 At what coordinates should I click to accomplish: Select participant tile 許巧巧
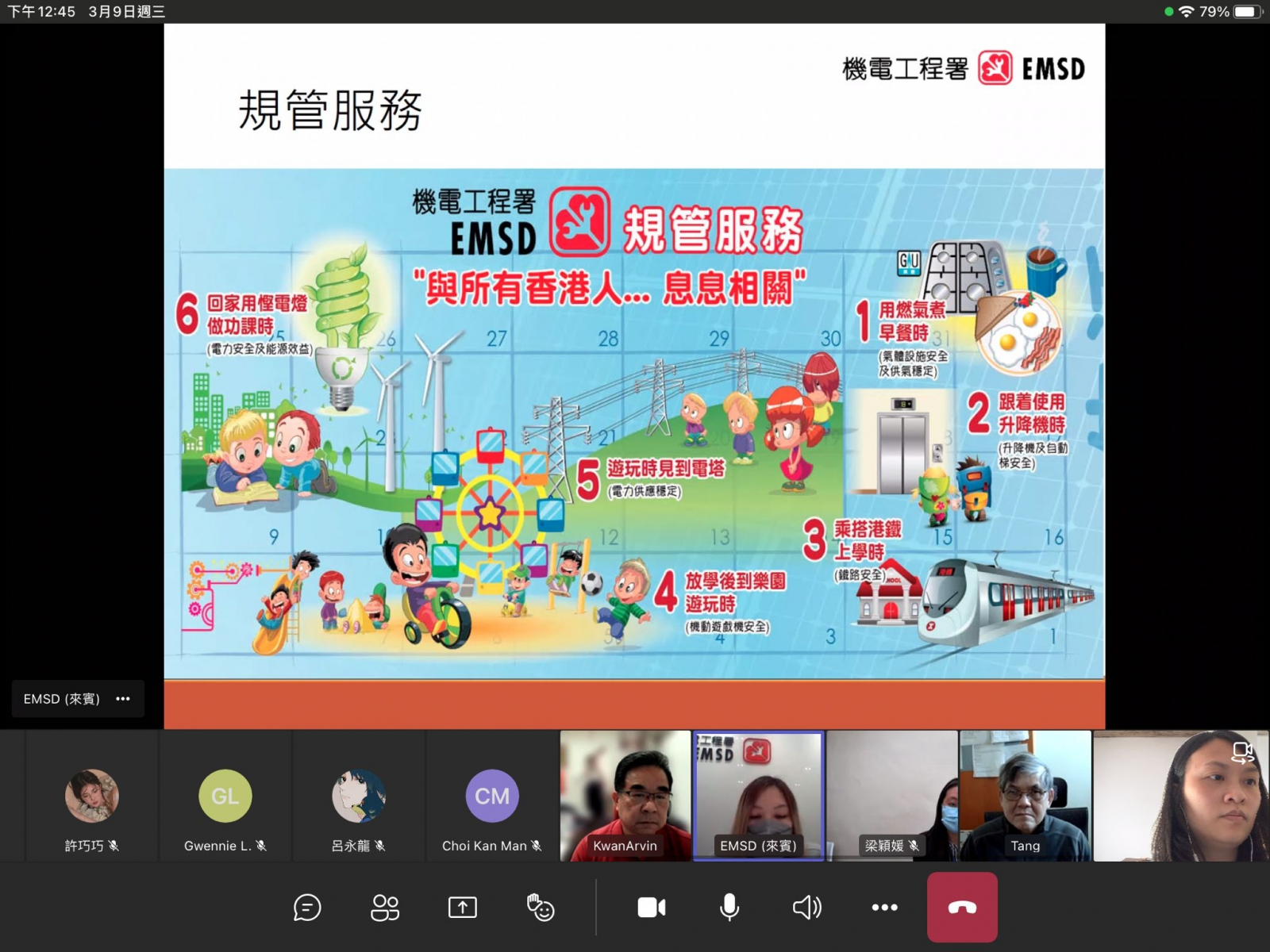coord(92,797)
